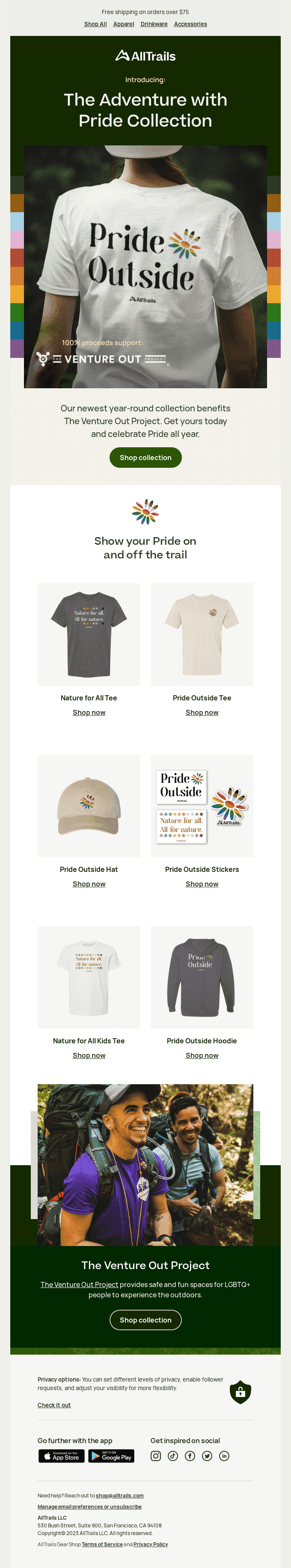Go to the Apparel section
291x1568 pixels.
124,24
